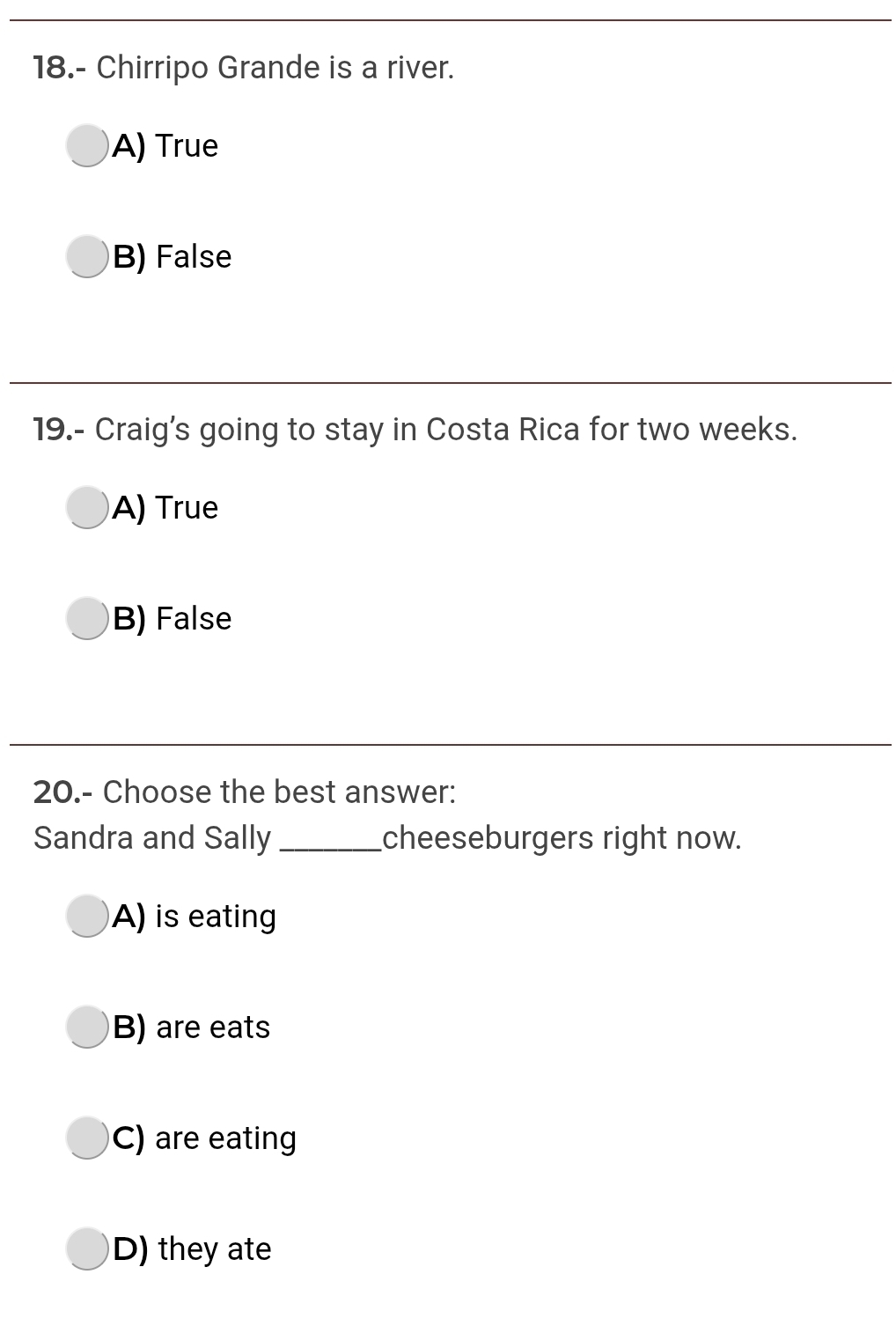
Task: Choose False for question 19 about Craig
Action: (x=87, y=618)
